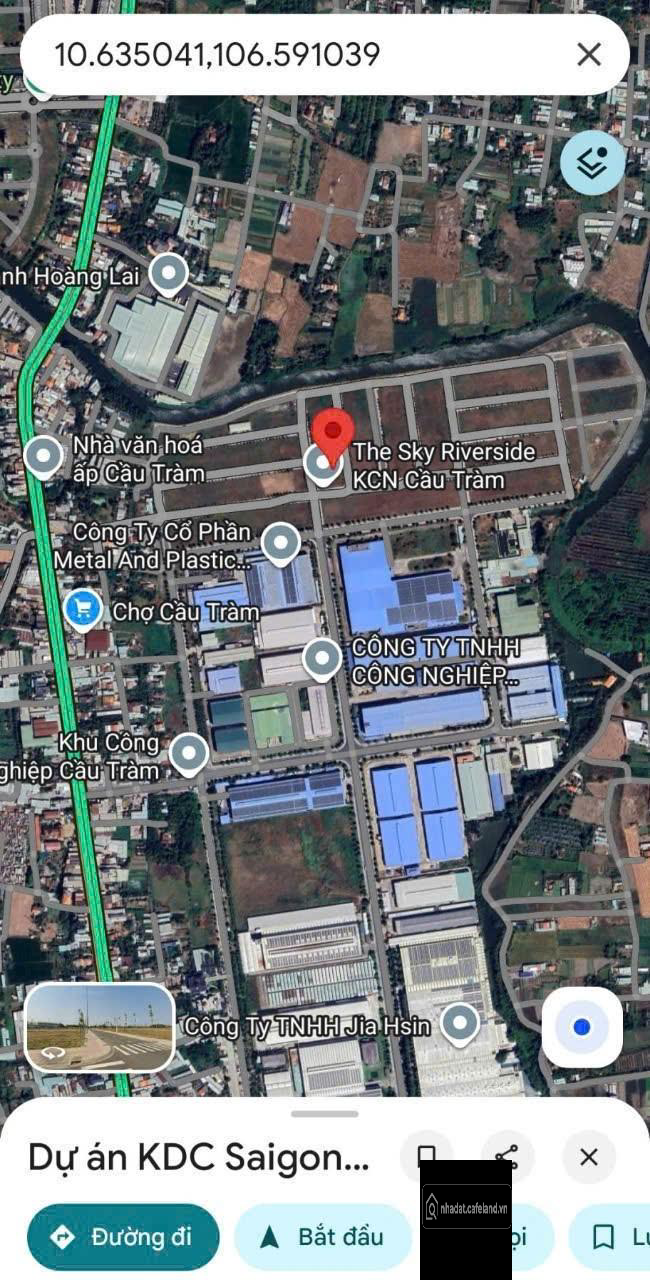The width and height of the screenshot is (650, 1280).
Task: Tap the Công Ty TNHH Jia Hsin pin
Action: 460,1022
